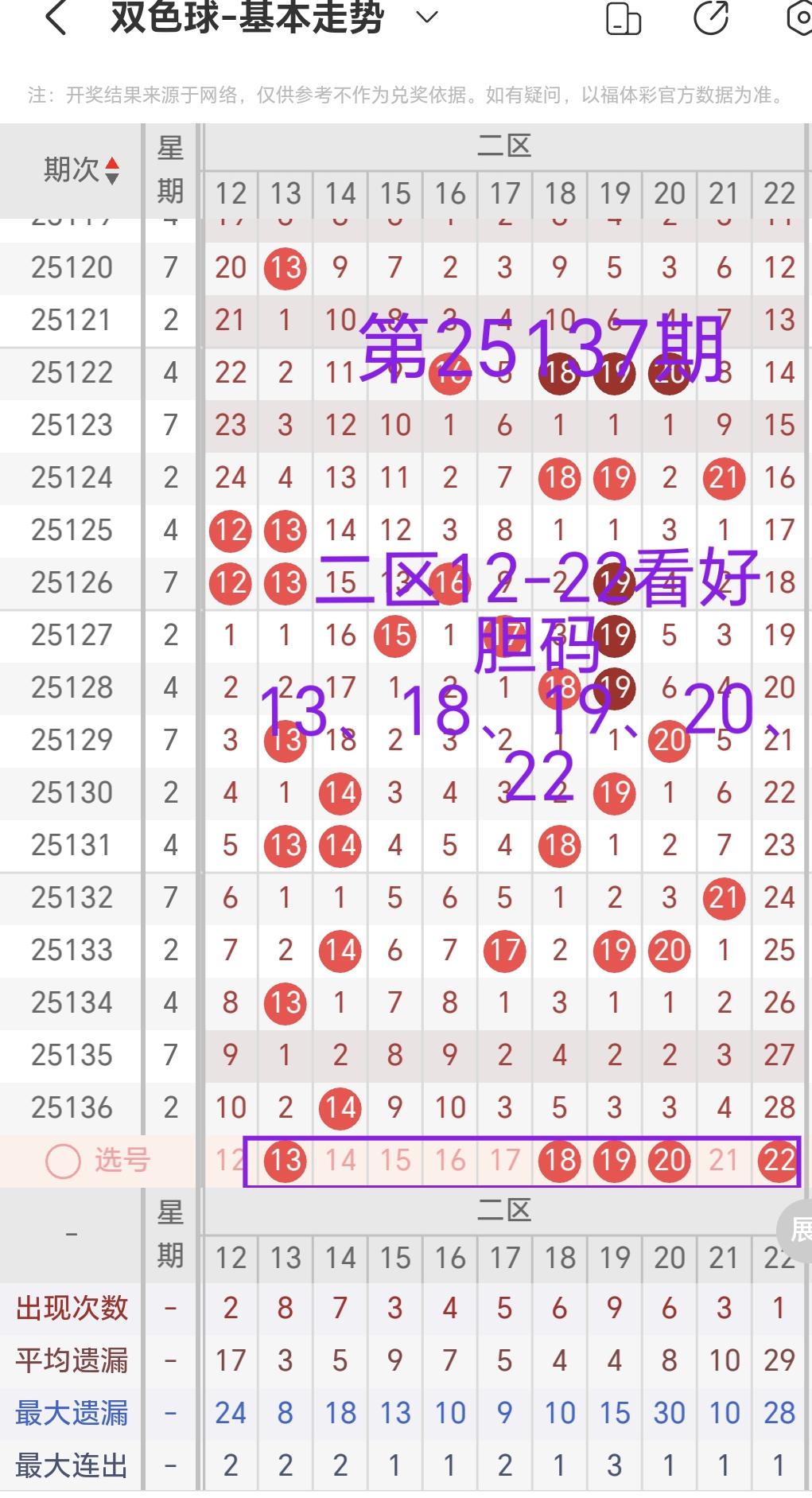
Task: Pick number 15 in the 选号 row
Action: click(x=395, y=1161)
